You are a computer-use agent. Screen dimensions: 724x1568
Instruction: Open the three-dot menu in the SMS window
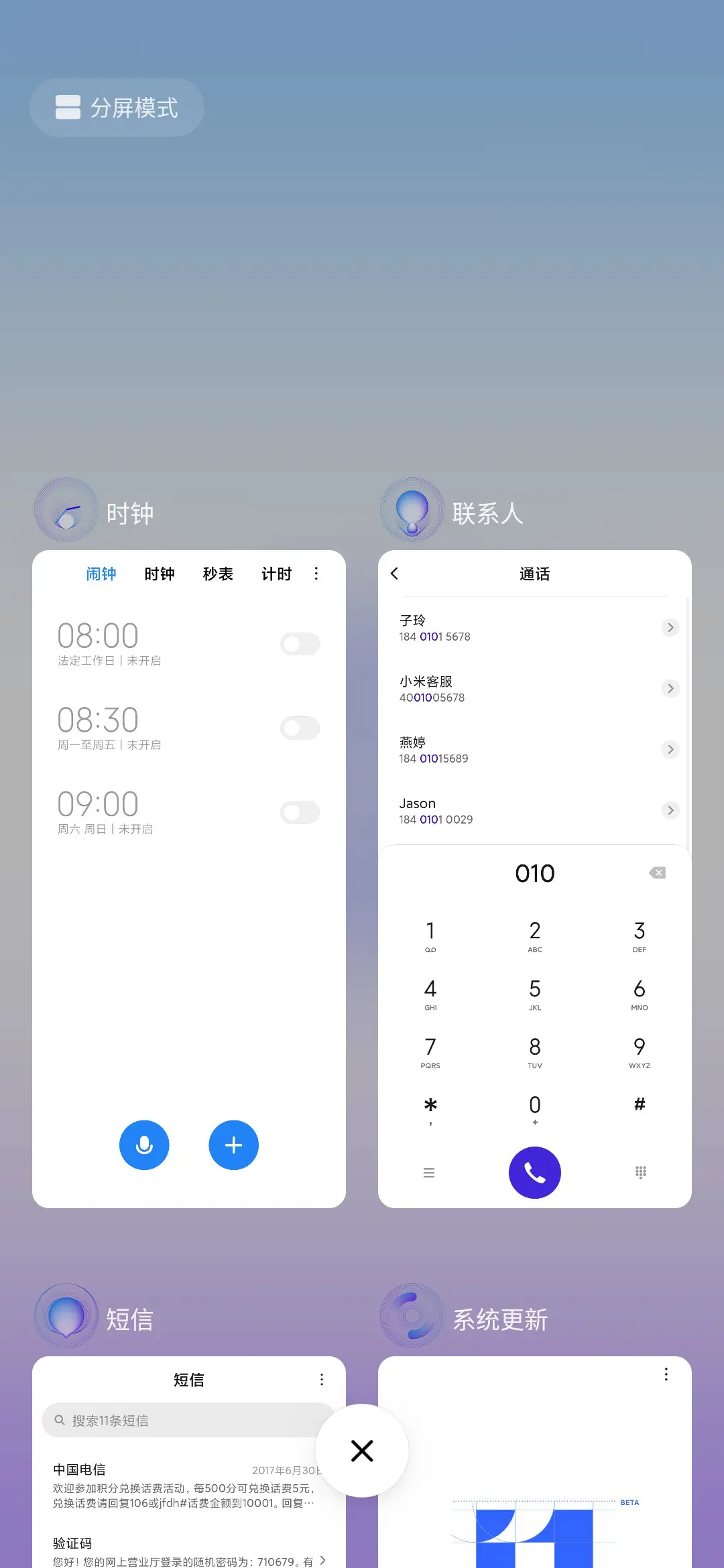point(321,1379)
